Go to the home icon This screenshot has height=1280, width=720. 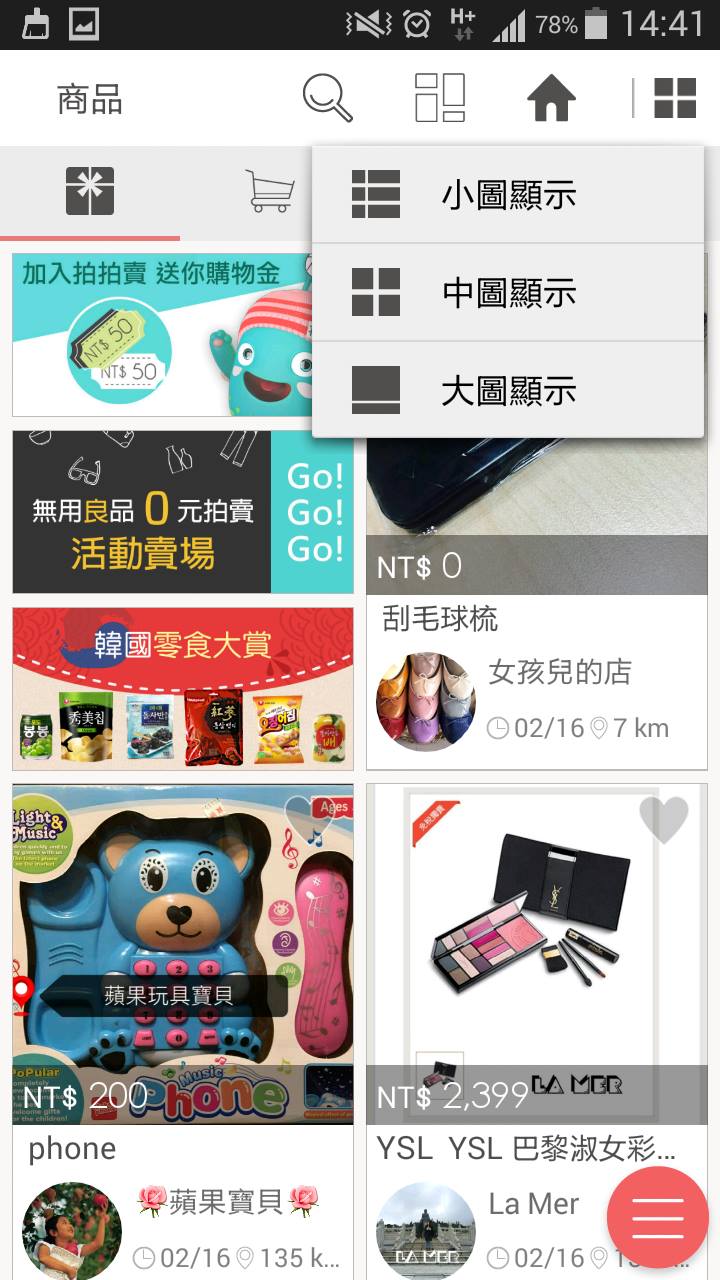pyautogui.click(x=551, y=98)
